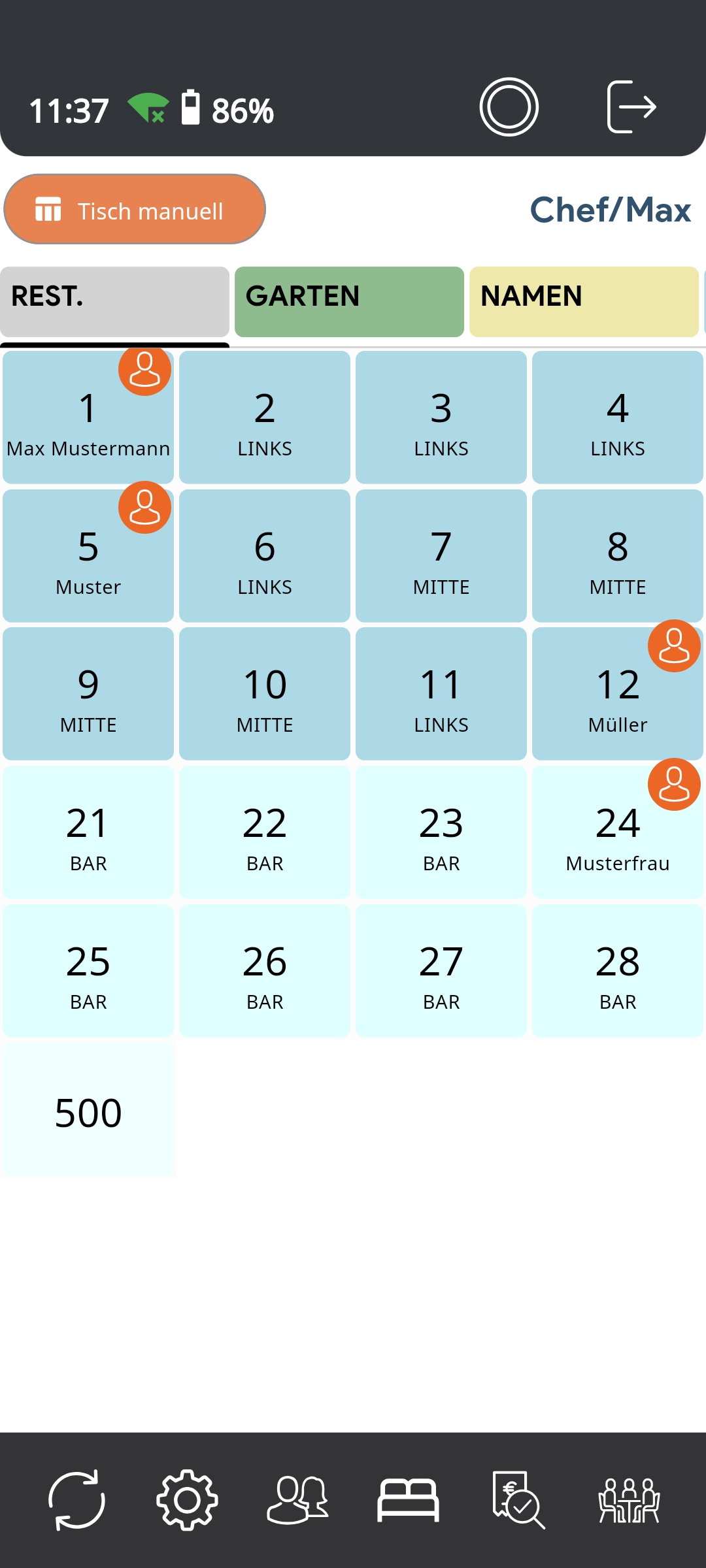Refresh with the sync icon
This screenshot has width=706, height=1568.
[77, 1500]
